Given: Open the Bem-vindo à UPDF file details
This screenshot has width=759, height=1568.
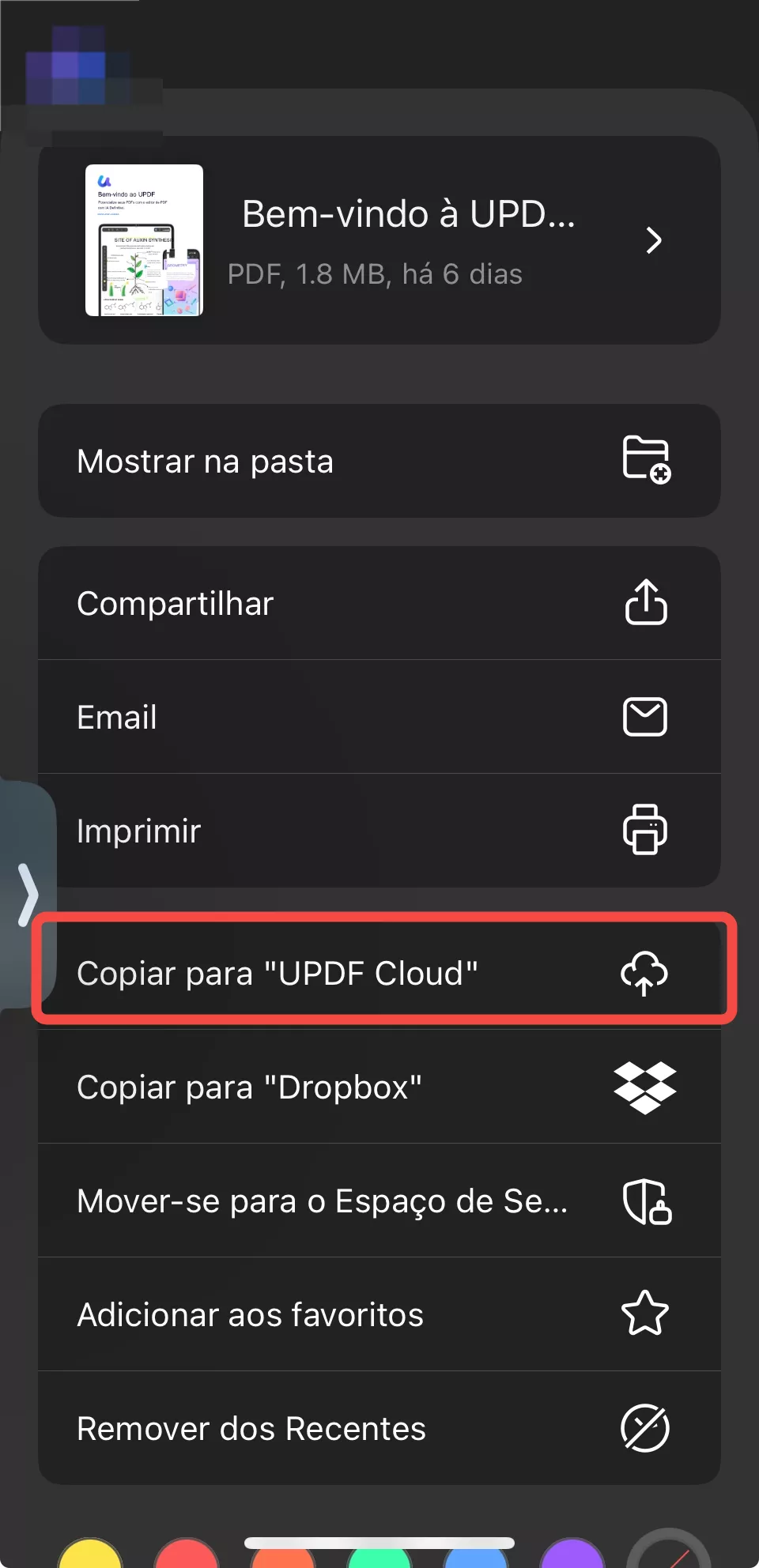Looking at the screenshot, I should coord(379,240).
